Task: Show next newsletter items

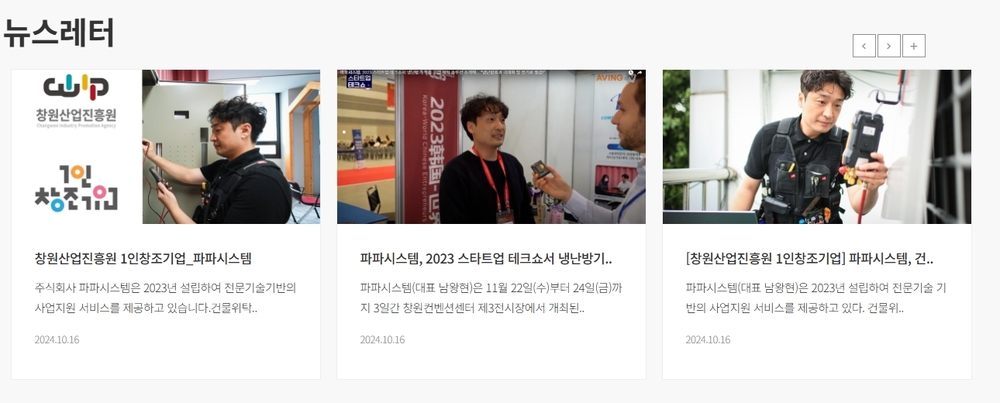Action: point(888,46)
